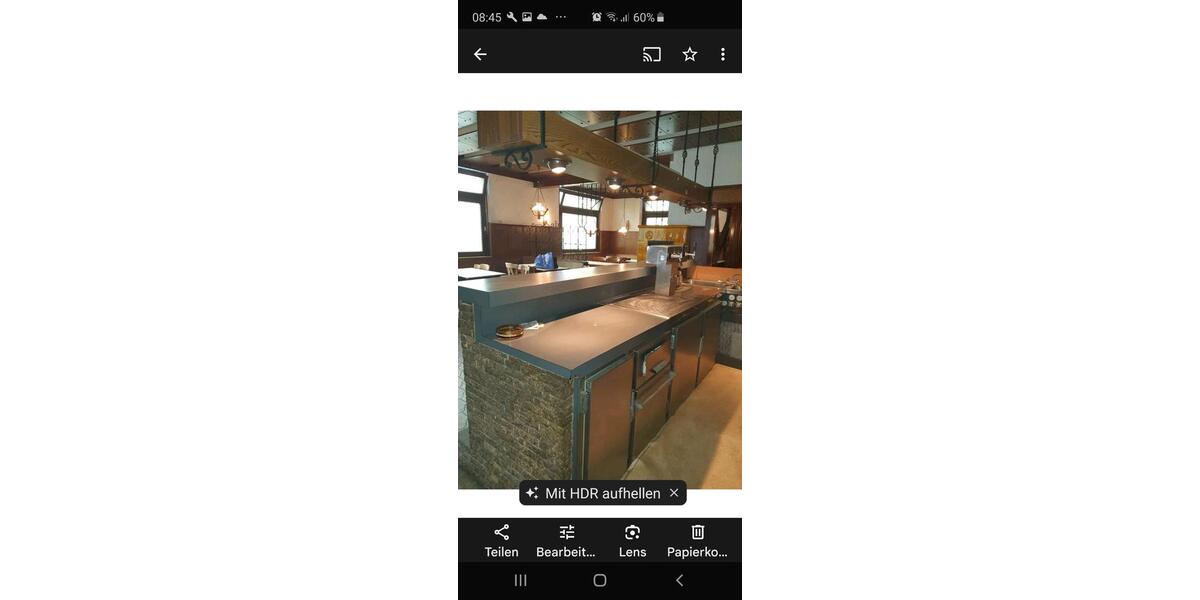Tap the system home button
The height and width of the screenshot is (600, 1200).
tap(600, 580)
